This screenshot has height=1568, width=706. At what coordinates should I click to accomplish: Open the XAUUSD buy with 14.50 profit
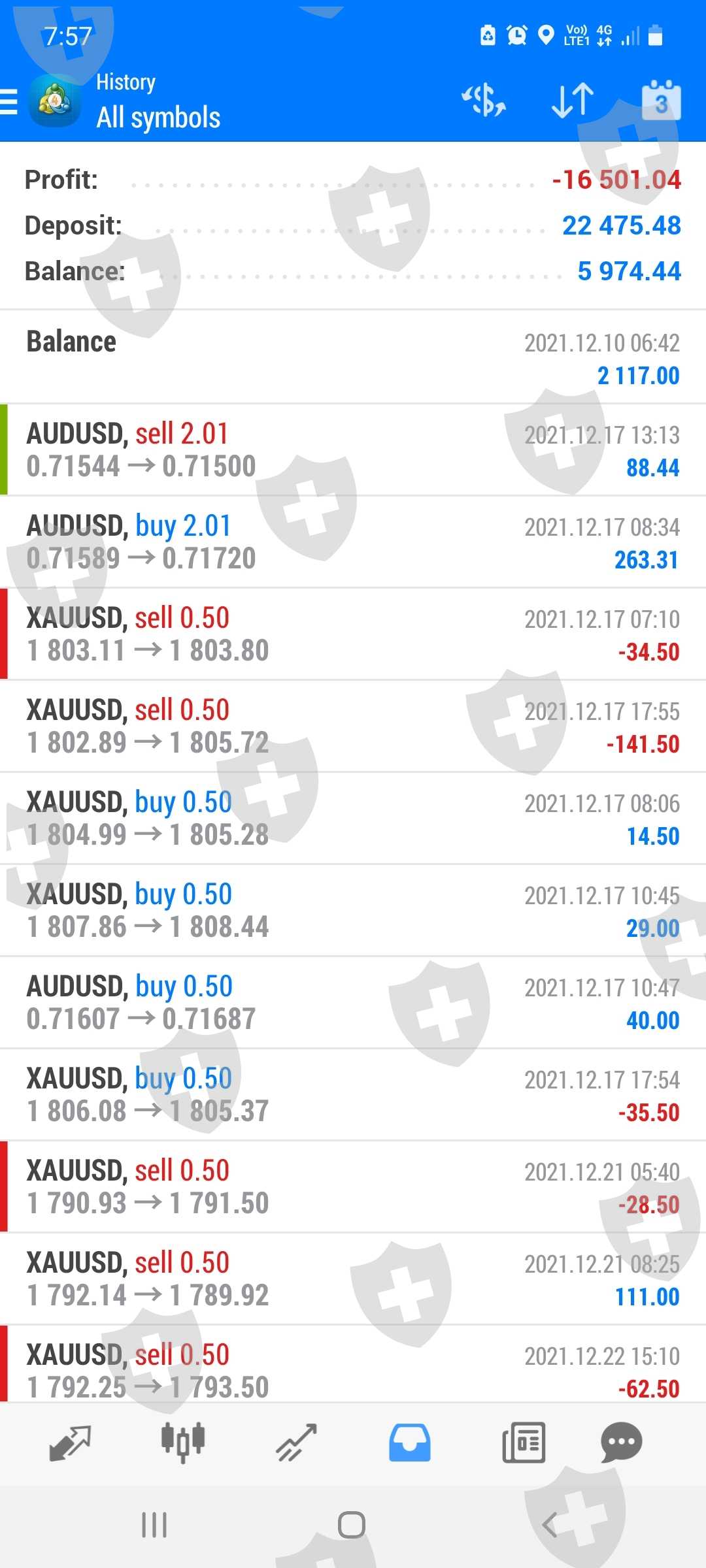click(353, 819)
